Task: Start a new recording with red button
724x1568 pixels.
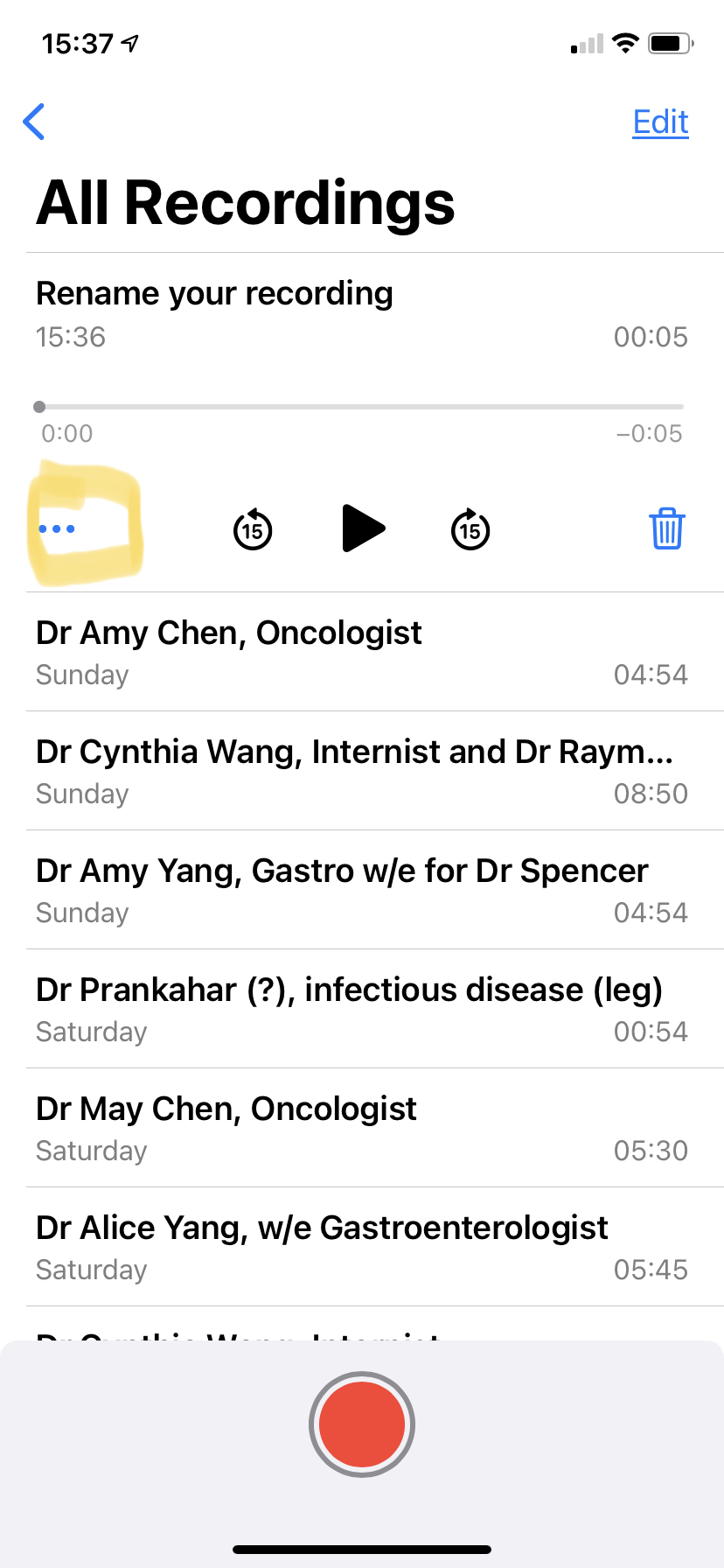Action: (x=362, y=1424)
